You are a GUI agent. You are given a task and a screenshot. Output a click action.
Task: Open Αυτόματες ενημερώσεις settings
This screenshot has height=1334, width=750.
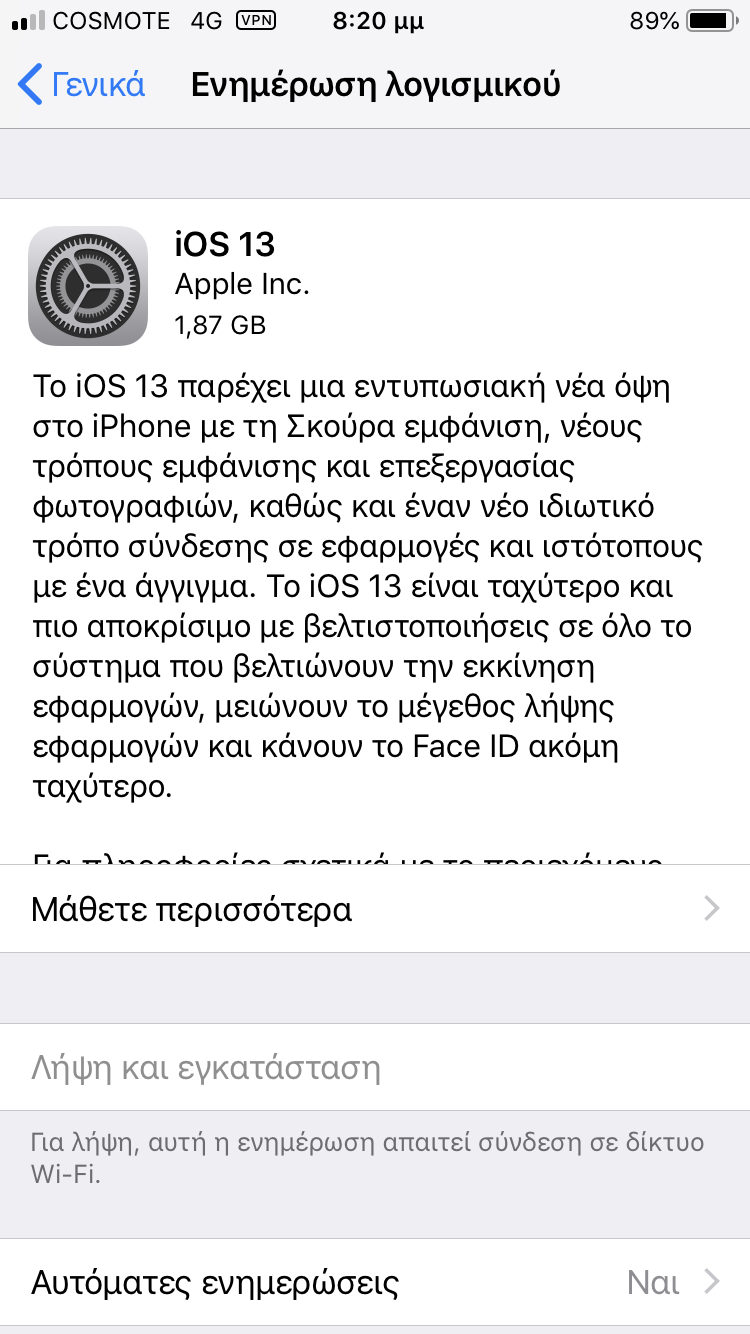click(375, 1282)
